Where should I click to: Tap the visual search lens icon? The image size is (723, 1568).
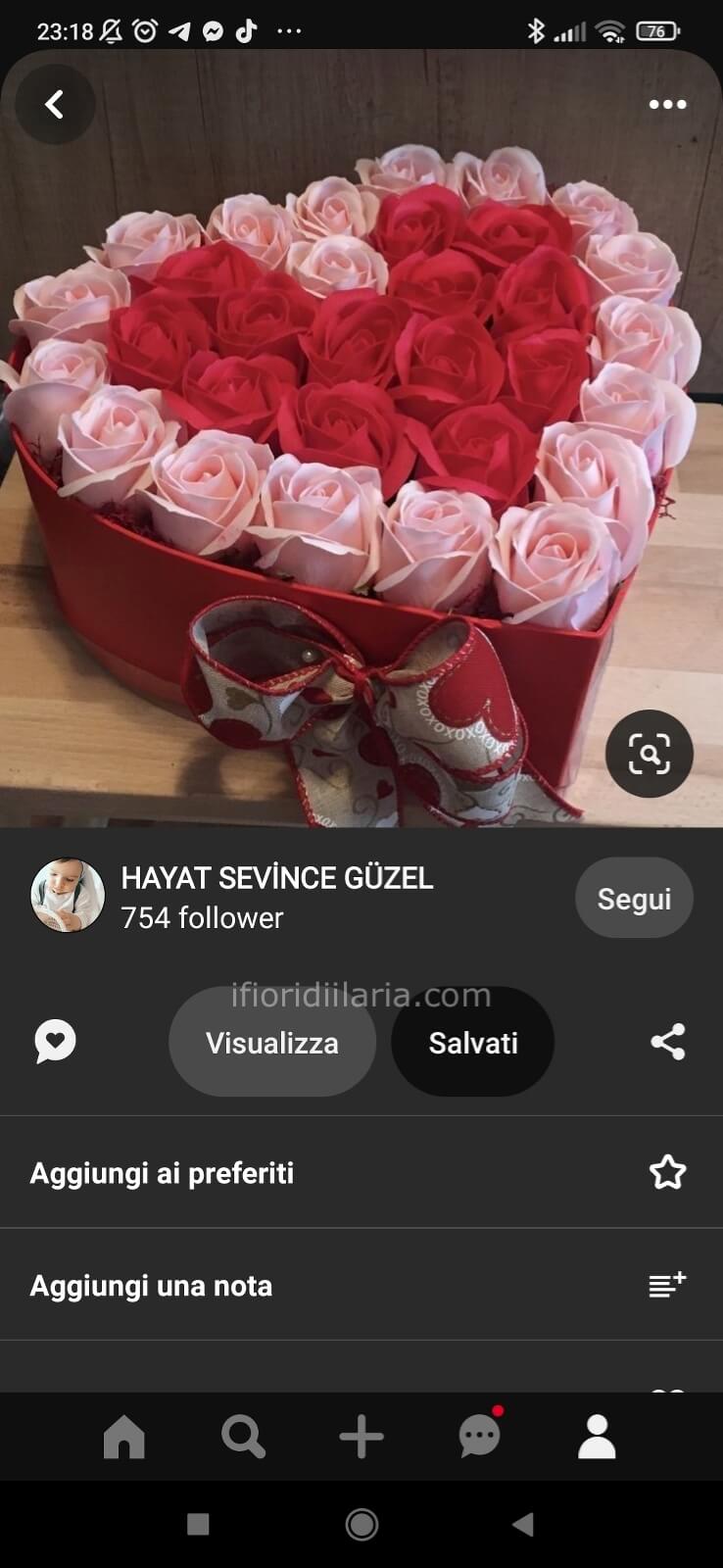[x=649, y=753]
